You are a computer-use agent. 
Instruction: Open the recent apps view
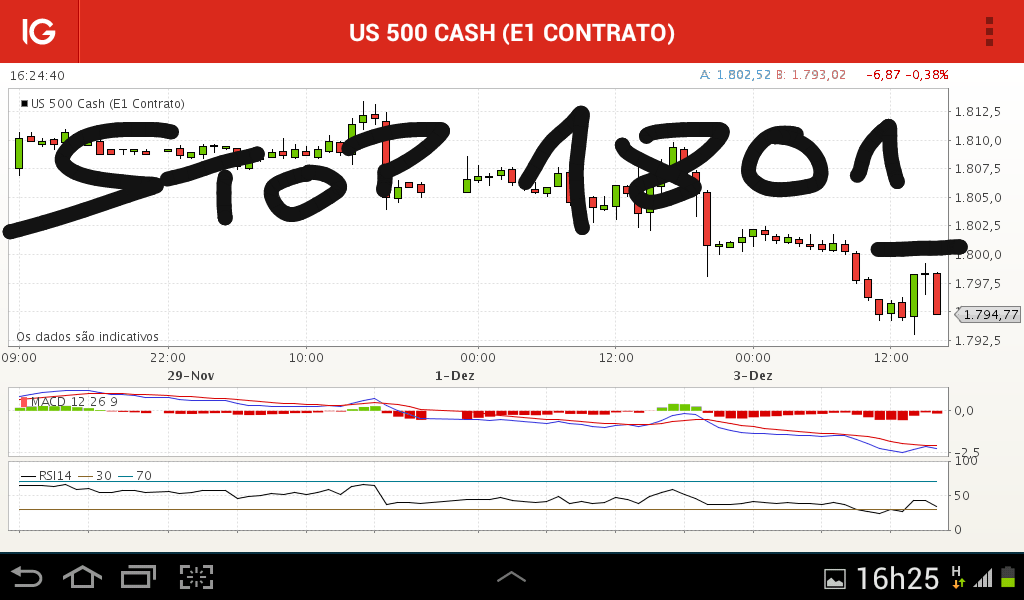click(139, 576)
